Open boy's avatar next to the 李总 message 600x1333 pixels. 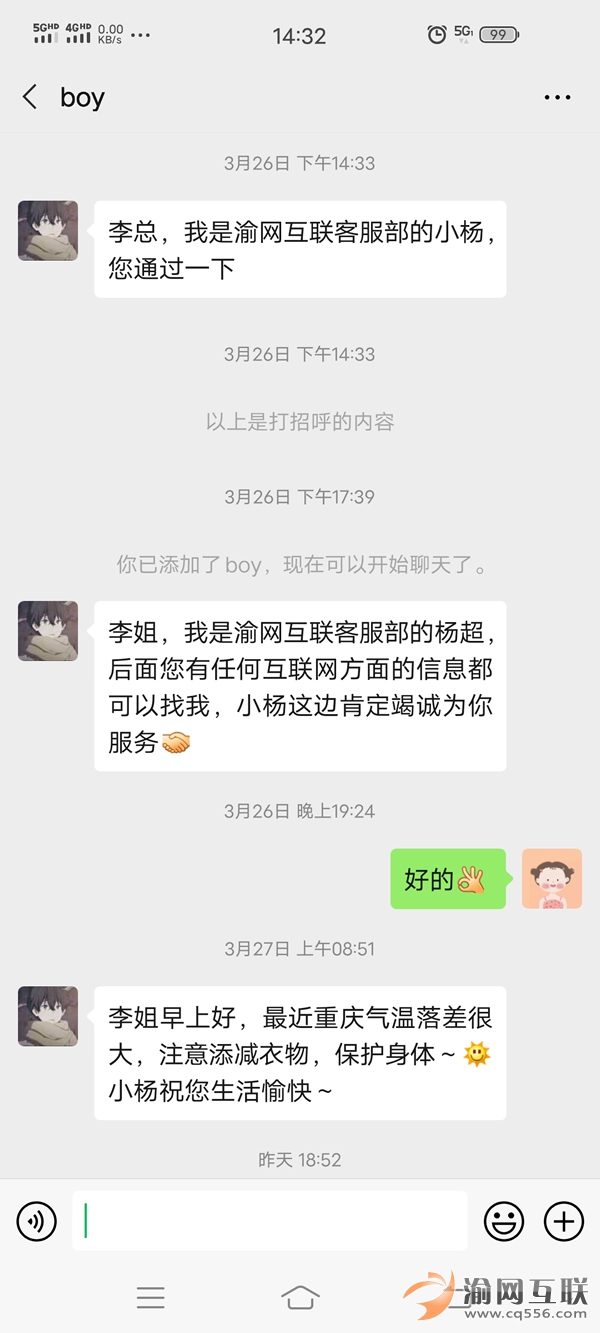pos(48,231)
